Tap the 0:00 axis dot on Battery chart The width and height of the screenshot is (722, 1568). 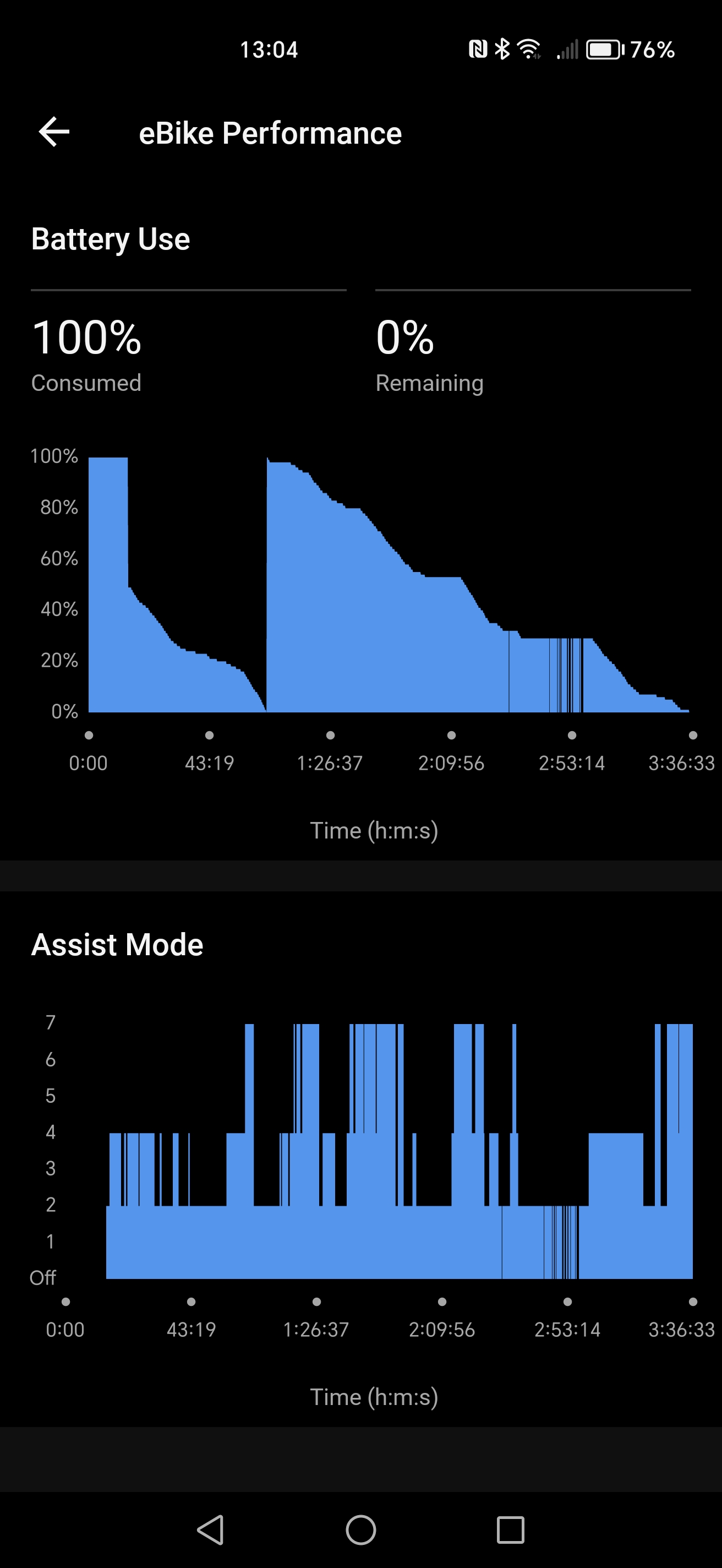pos(90,736)
